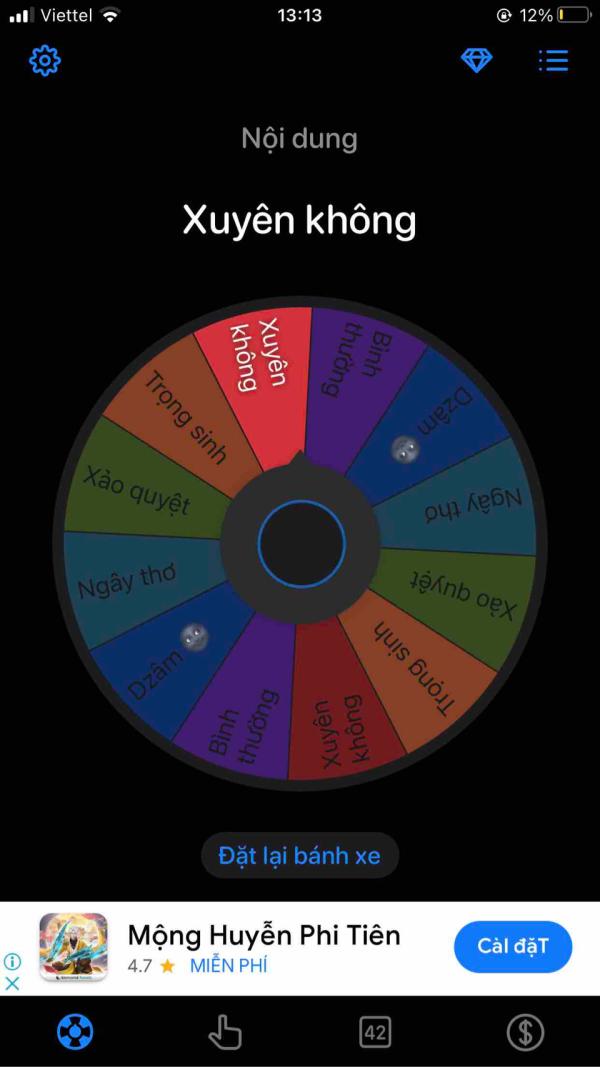
Task: Install Mộng Huyễn Phi Tiên via Cài đặt
Action: click(x=513, y=946)
